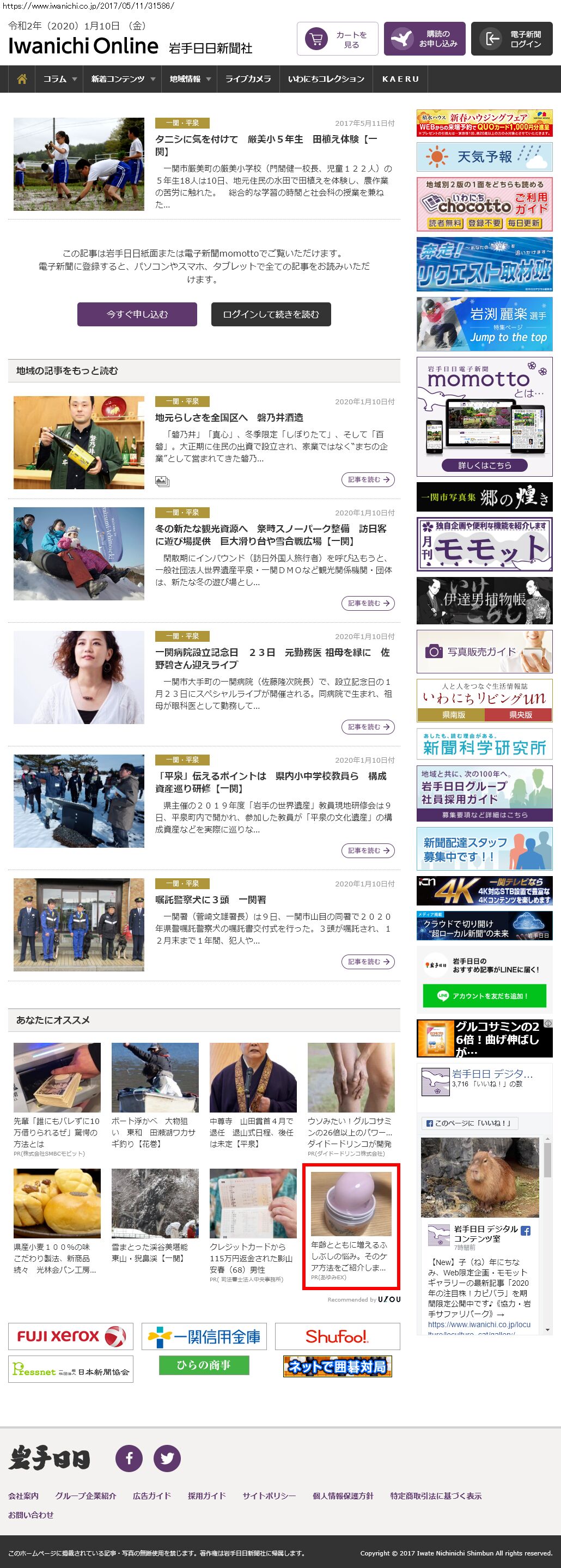Expand the 地域情報 menu
561x1568 pixels.
[190, 79]
